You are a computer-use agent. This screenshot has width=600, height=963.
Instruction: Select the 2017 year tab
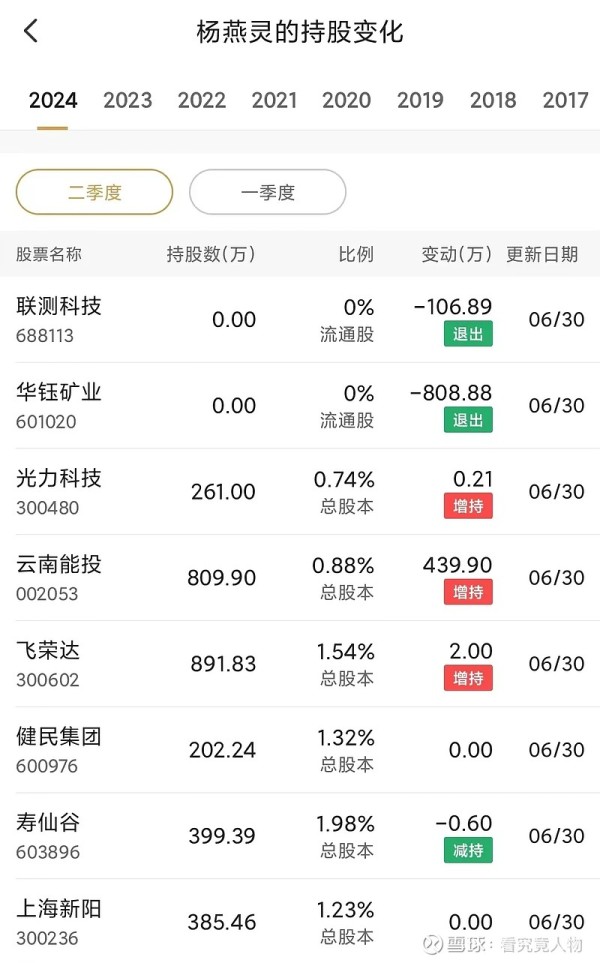pos(565,100)
